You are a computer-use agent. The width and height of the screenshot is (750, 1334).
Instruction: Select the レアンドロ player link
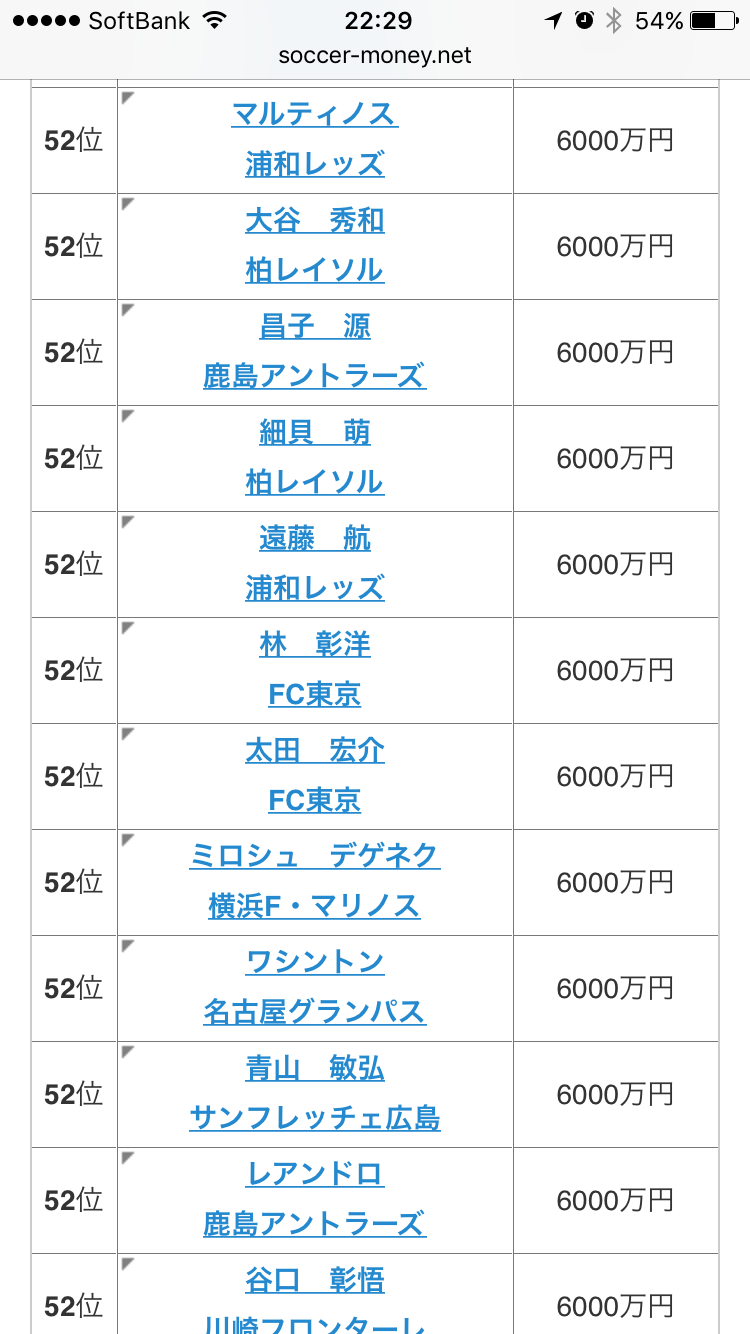pyautogui.click(x=315, y=1174)
